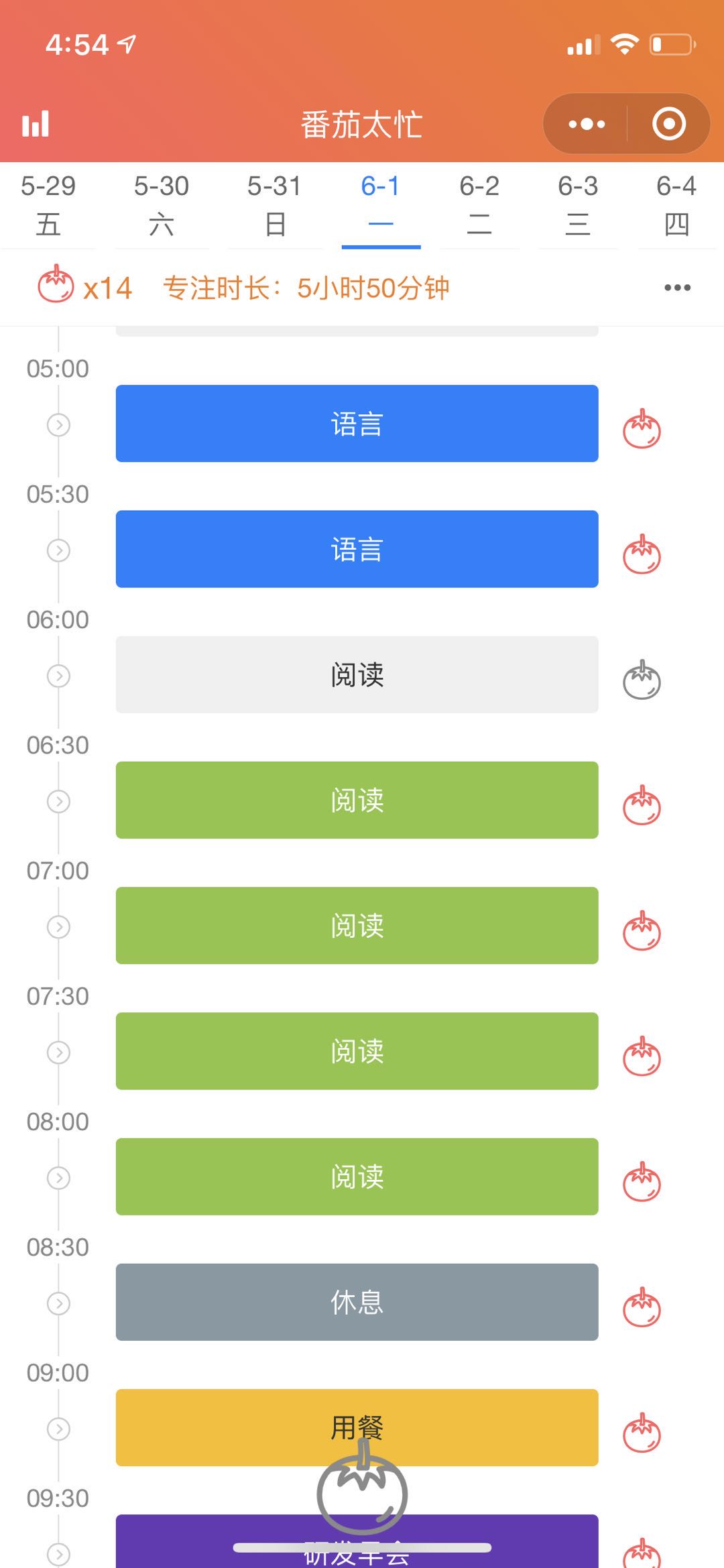Select the 5-31 date tab

pos(275,205)
